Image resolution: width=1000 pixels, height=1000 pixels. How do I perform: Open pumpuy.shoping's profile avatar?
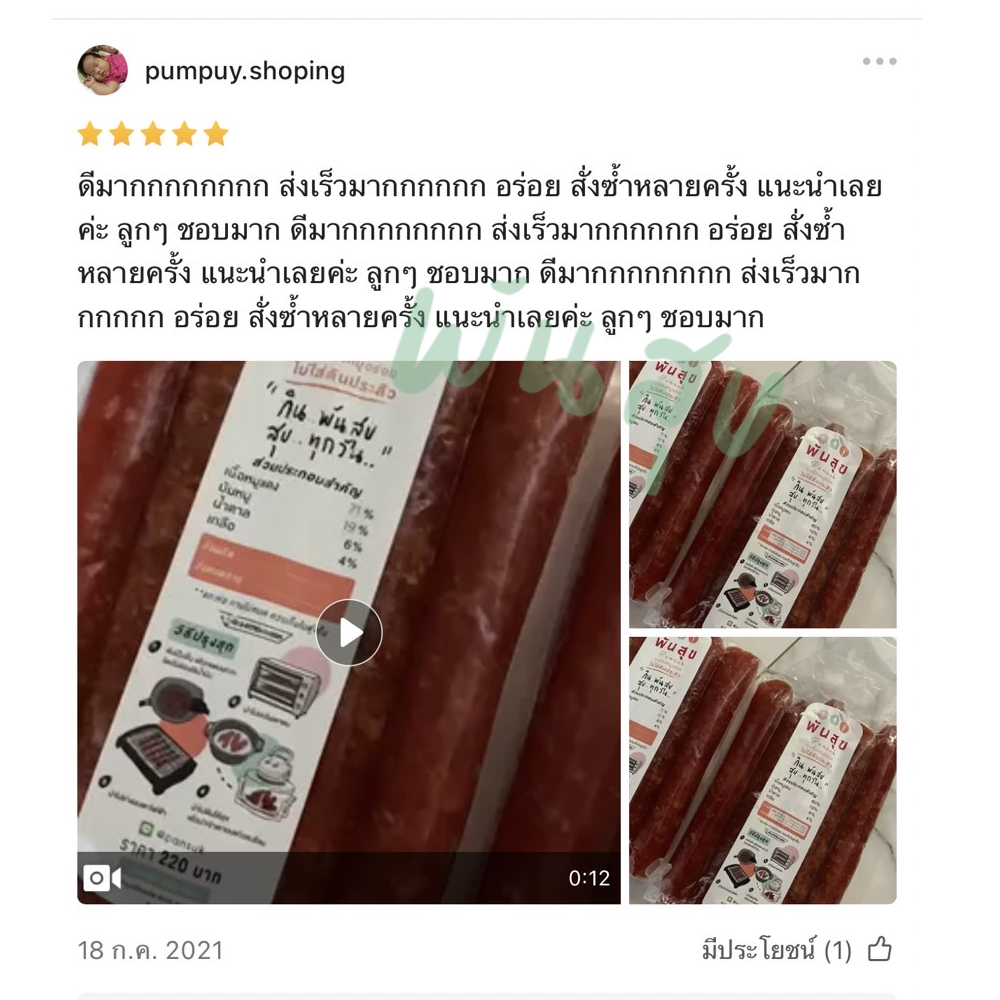point(102,70)
